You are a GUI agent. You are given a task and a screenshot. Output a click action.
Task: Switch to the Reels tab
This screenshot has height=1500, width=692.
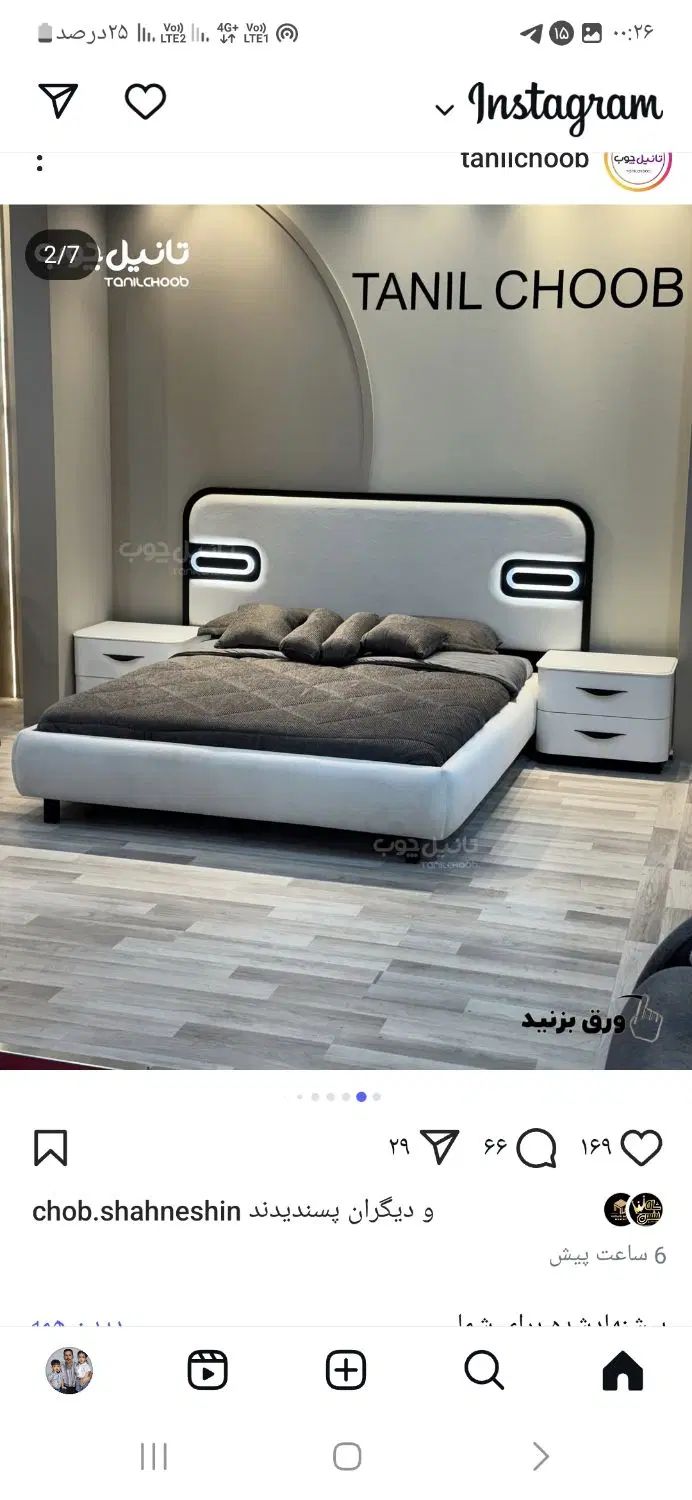(x=208, y=1371)
